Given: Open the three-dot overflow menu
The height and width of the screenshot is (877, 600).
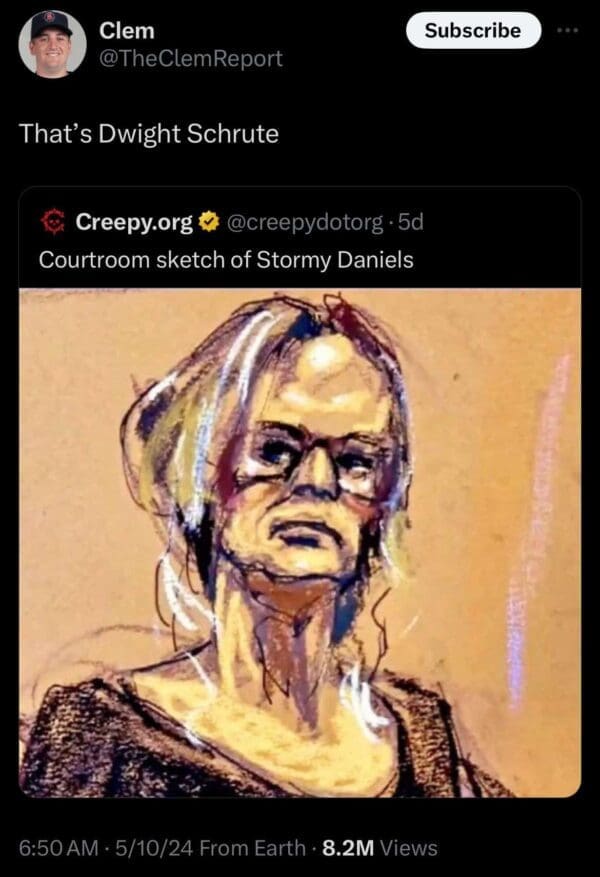Looking at the screenshot, I should pos(568,30).
